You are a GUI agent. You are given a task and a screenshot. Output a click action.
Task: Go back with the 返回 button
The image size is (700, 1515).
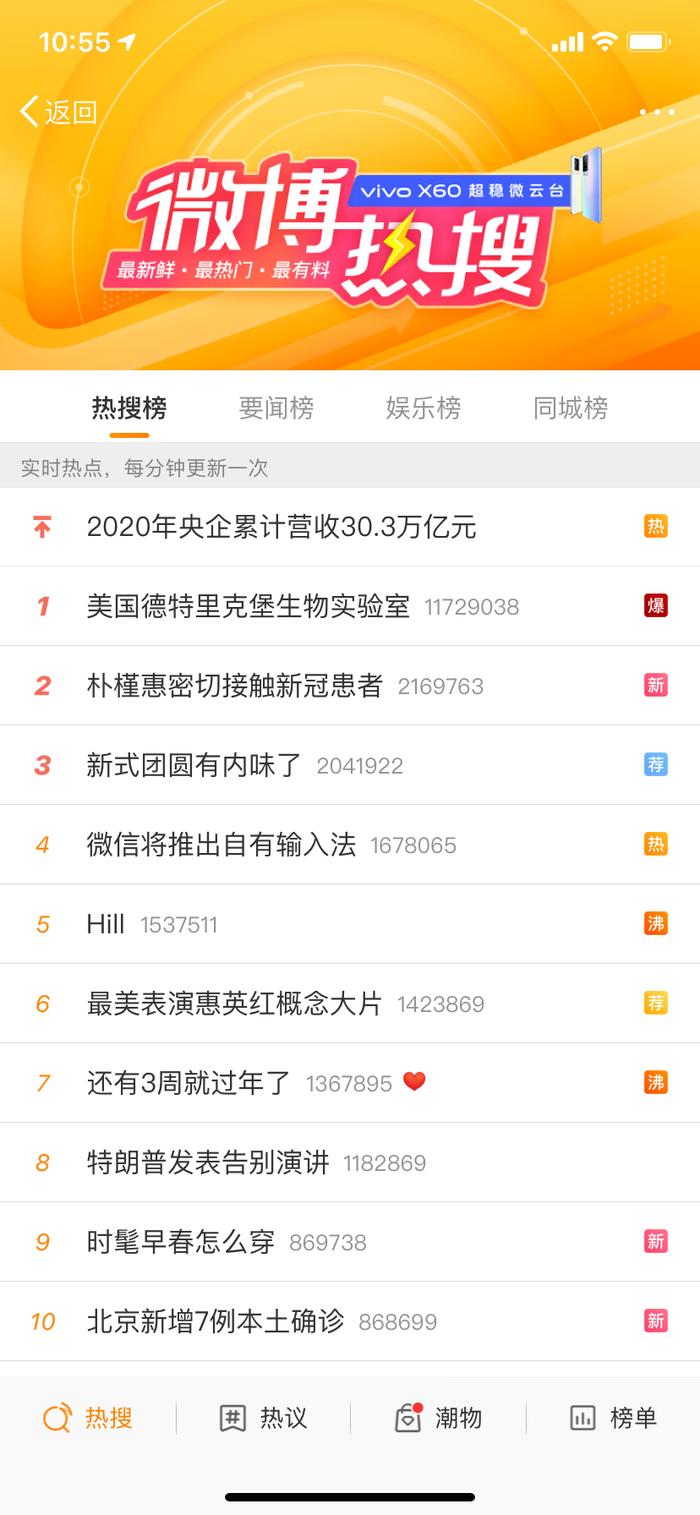pos(58,112)
